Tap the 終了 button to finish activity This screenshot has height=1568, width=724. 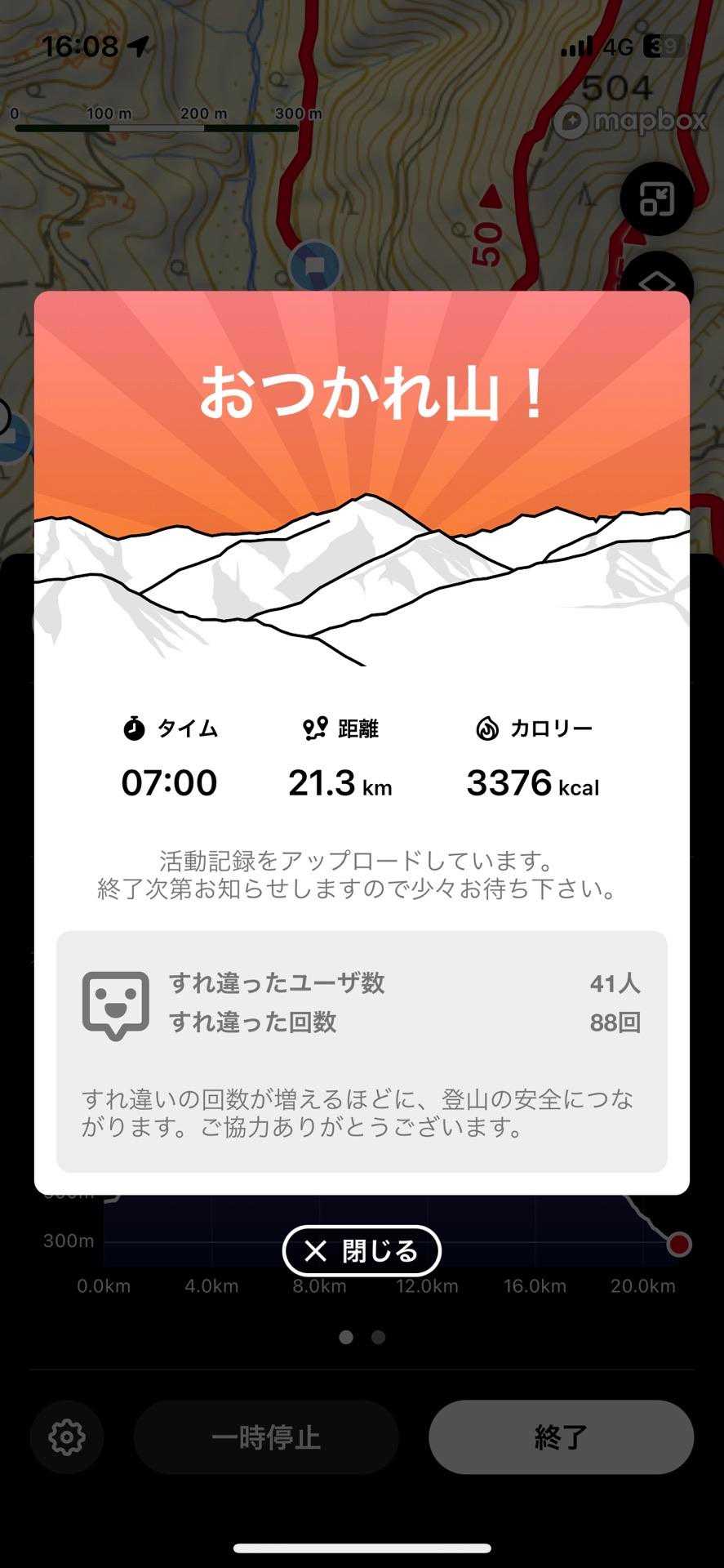pyautogui.click(x=561, y=1437)
